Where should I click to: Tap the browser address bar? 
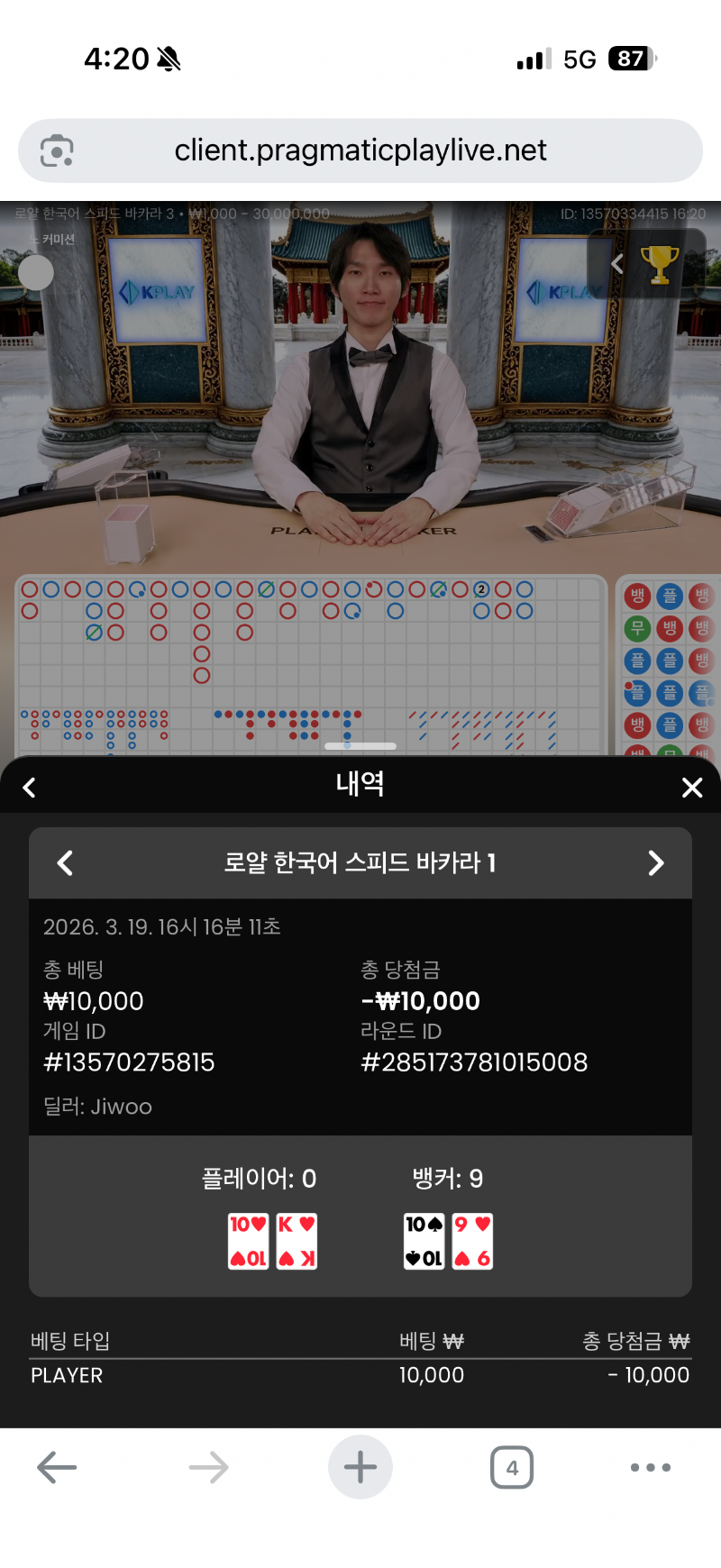(360, 150)
